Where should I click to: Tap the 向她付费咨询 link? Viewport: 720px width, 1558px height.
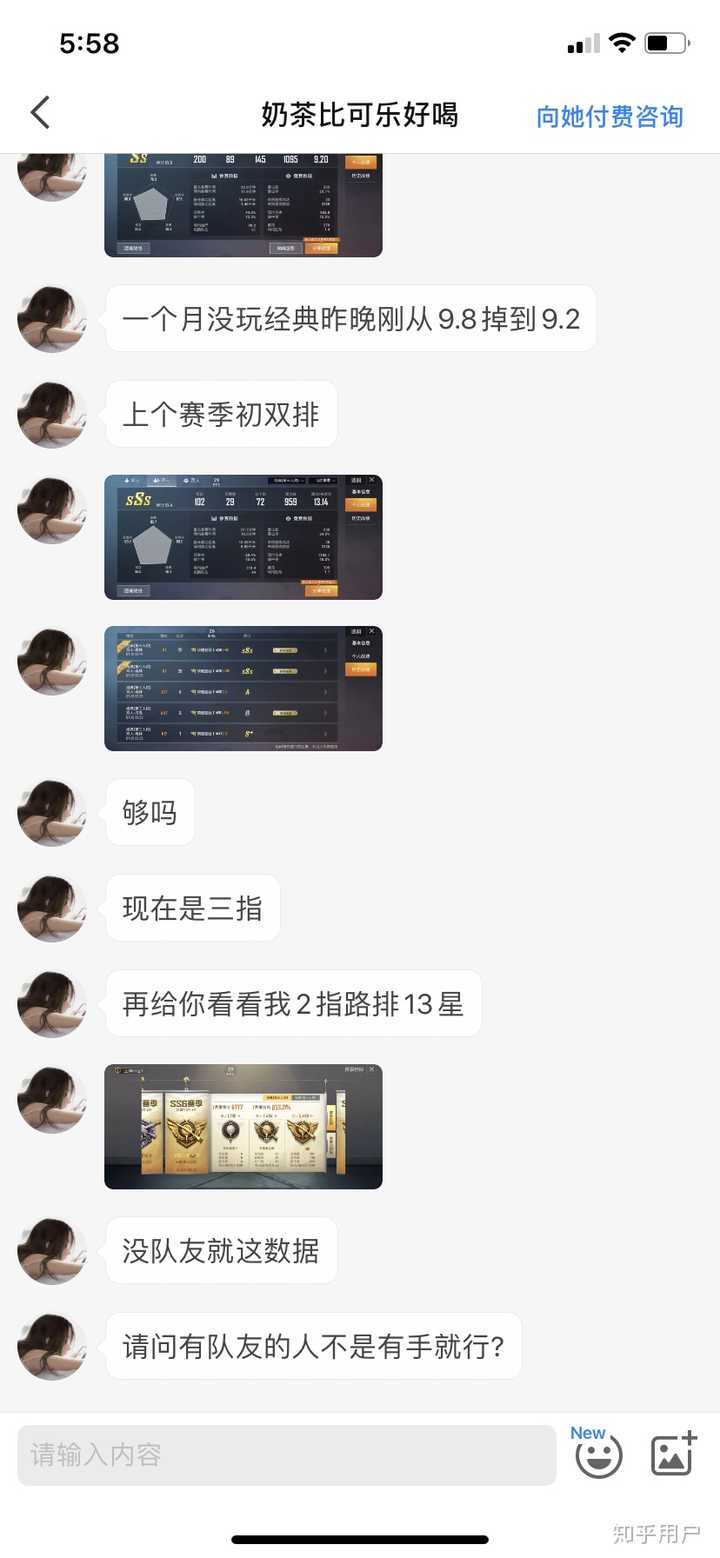(609, 116)
